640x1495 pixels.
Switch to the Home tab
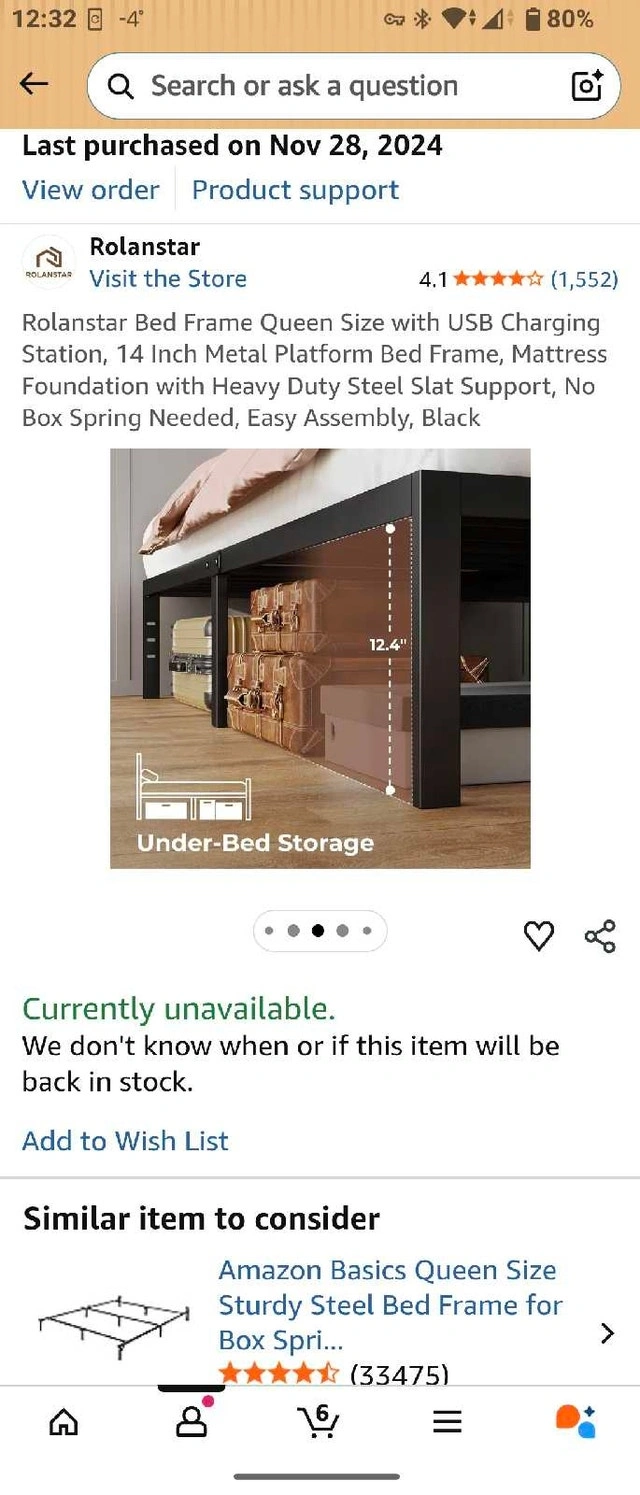click(64, 1421)
